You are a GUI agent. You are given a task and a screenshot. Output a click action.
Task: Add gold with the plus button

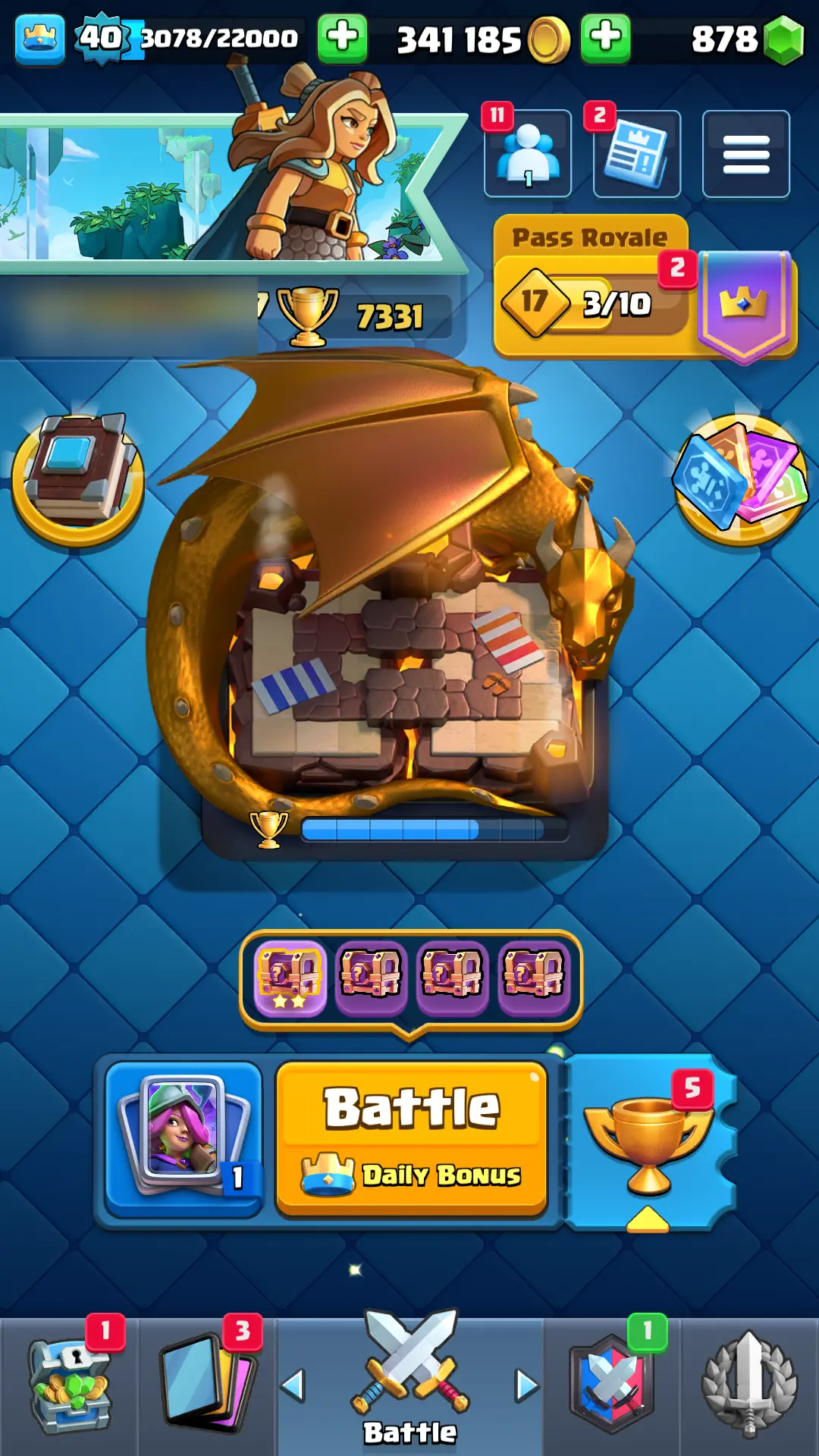tap(605, 38)
